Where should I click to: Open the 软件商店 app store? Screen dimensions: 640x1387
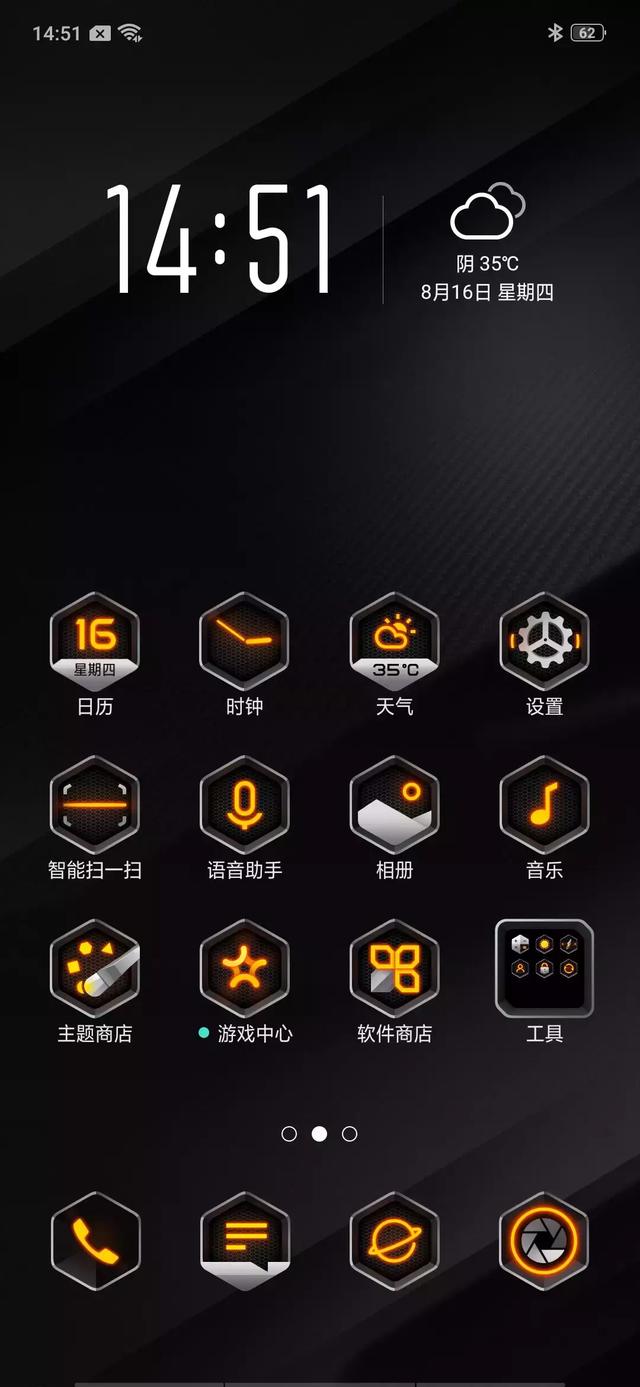click(x=394, y=968)
